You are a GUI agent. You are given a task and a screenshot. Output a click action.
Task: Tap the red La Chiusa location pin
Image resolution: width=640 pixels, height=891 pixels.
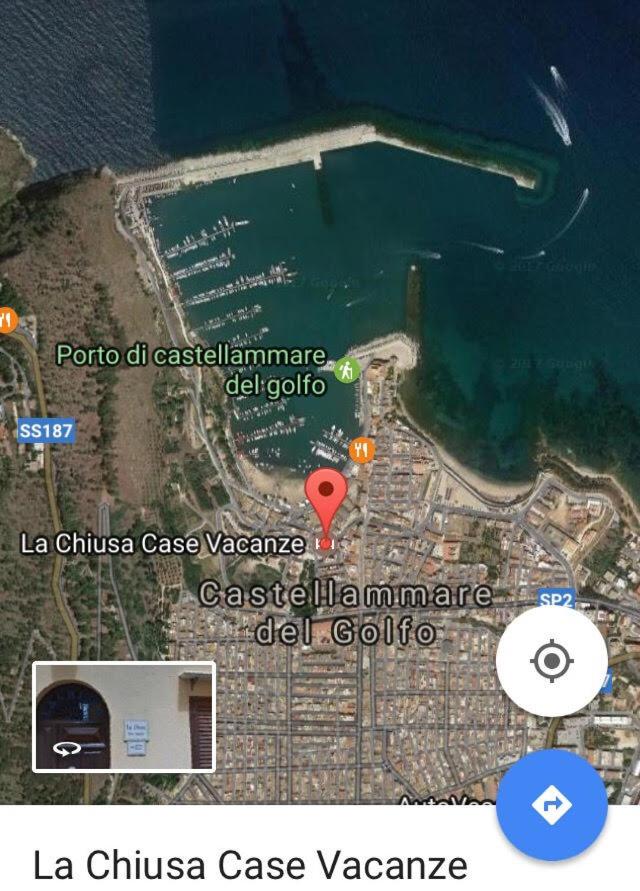point(326,497)
